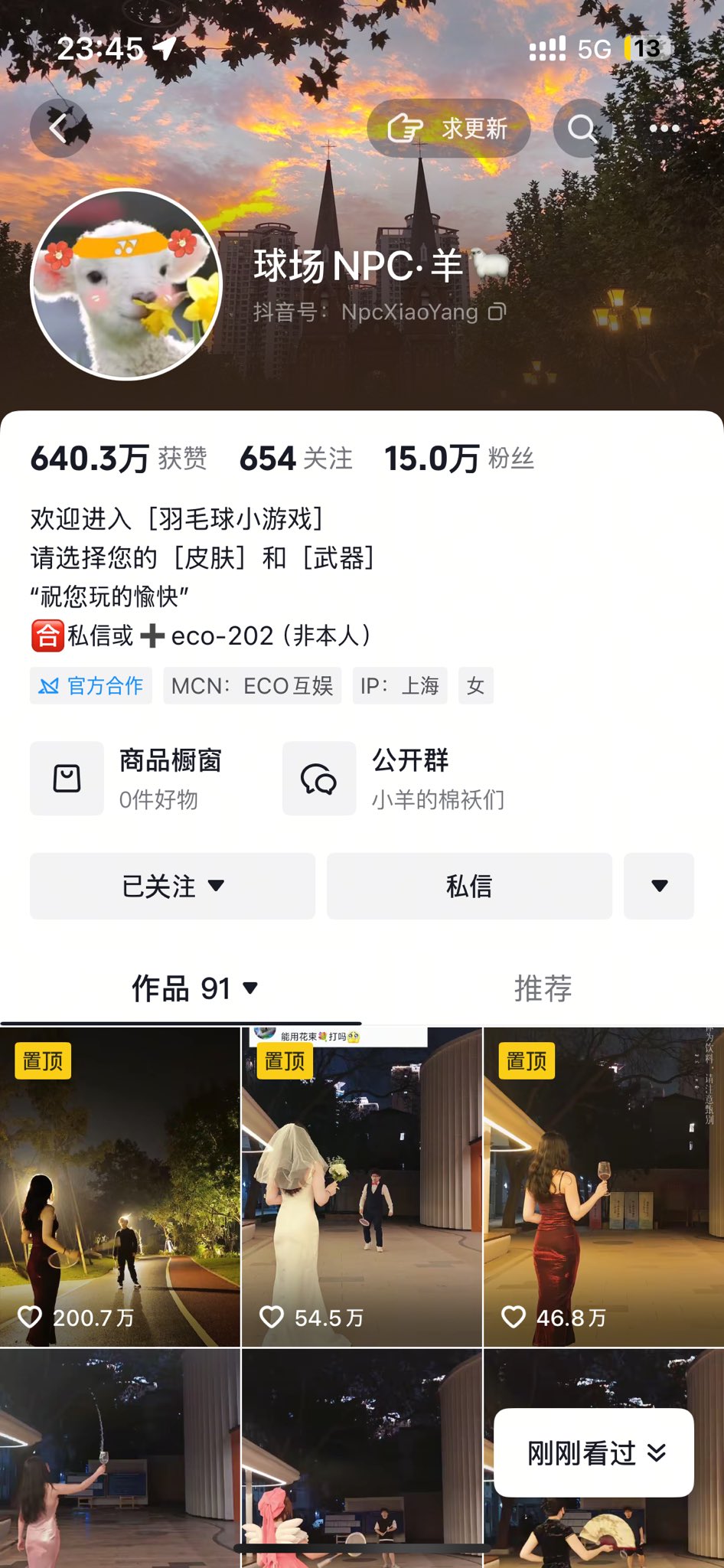Go back using the arrow icon
This screenshot has width=724, height=1568.
click(x=60, y=129)
